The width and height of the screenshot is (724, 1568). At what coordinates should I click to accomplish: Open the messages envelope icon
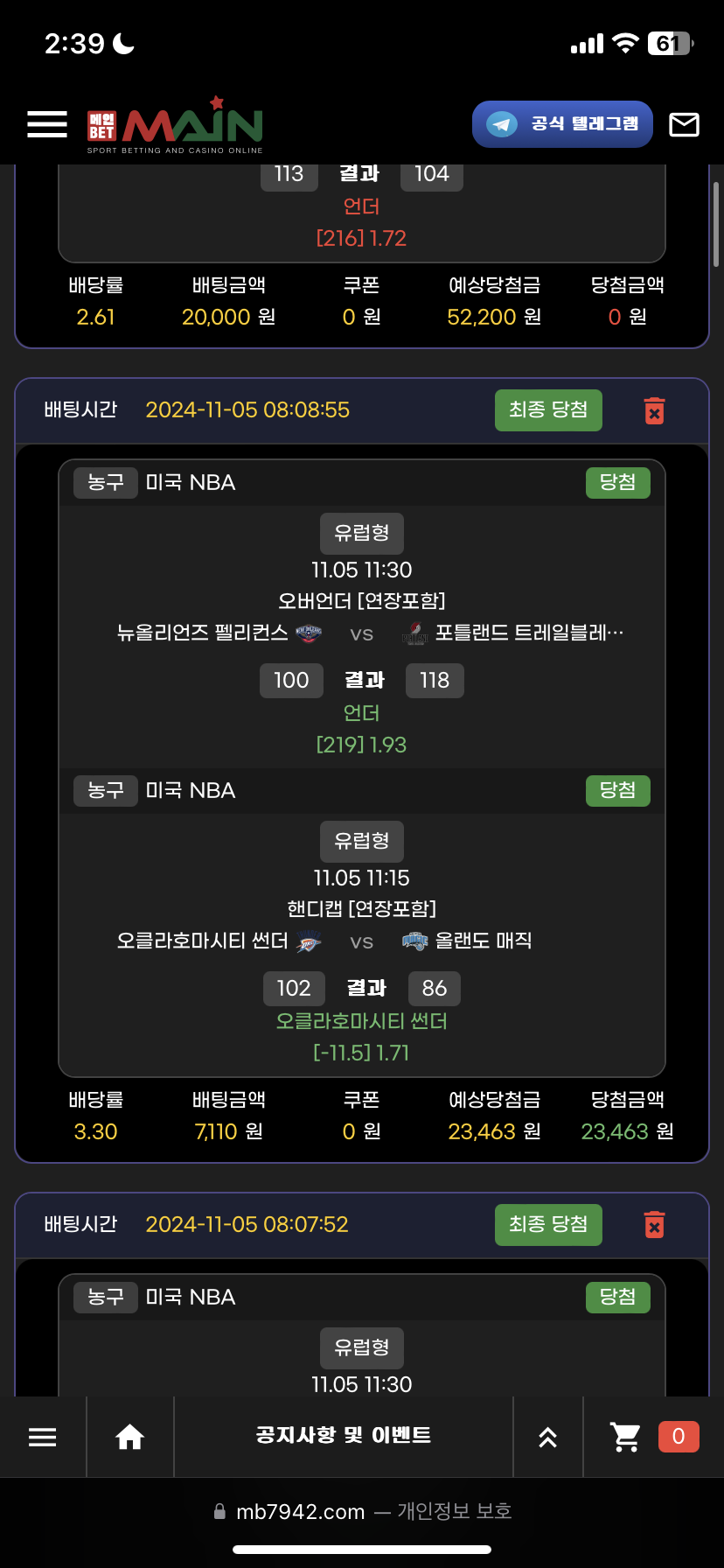click(684, 125)
